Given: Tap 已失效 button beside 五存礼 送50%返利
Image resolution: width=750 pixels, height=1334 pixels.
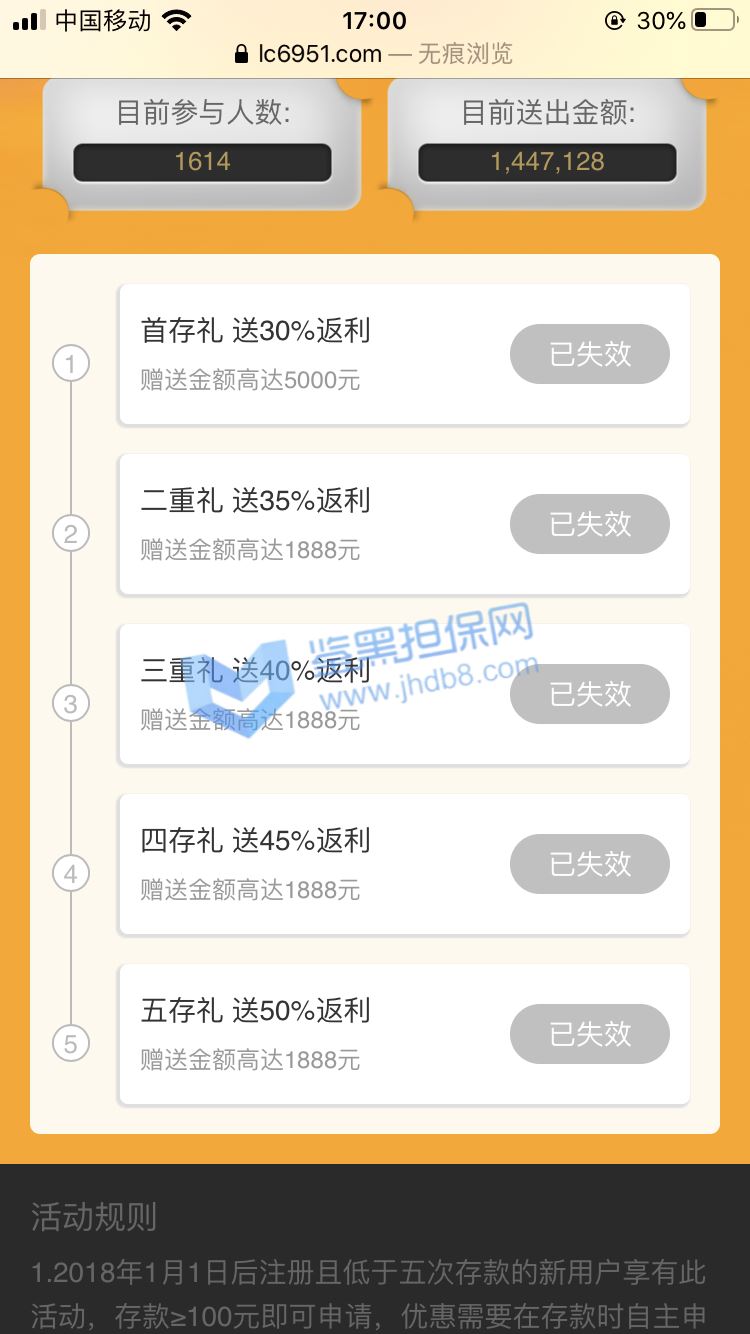Looking at the screenshot, I should pos(590,1034).
